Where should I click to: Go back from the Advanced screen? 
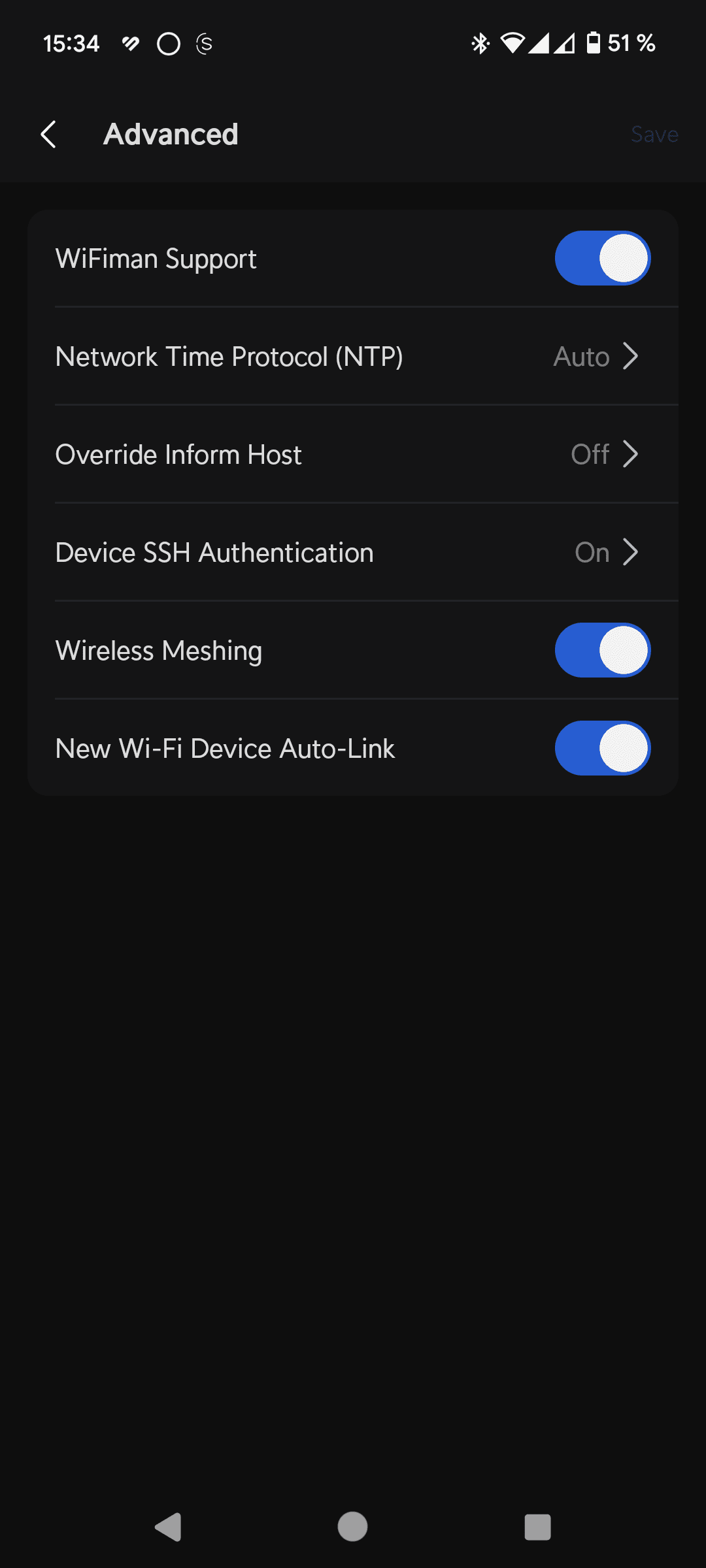point(48,135)
